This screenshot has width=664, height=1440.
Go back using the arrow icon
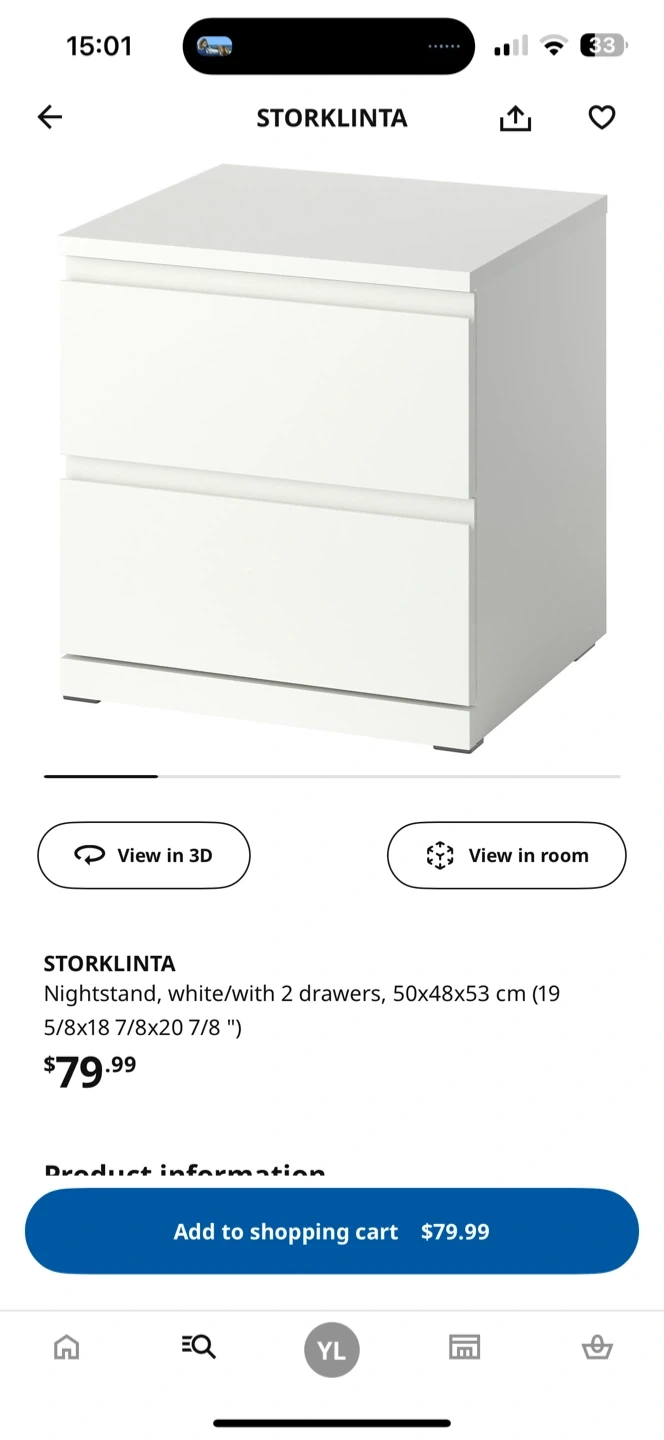49,118
